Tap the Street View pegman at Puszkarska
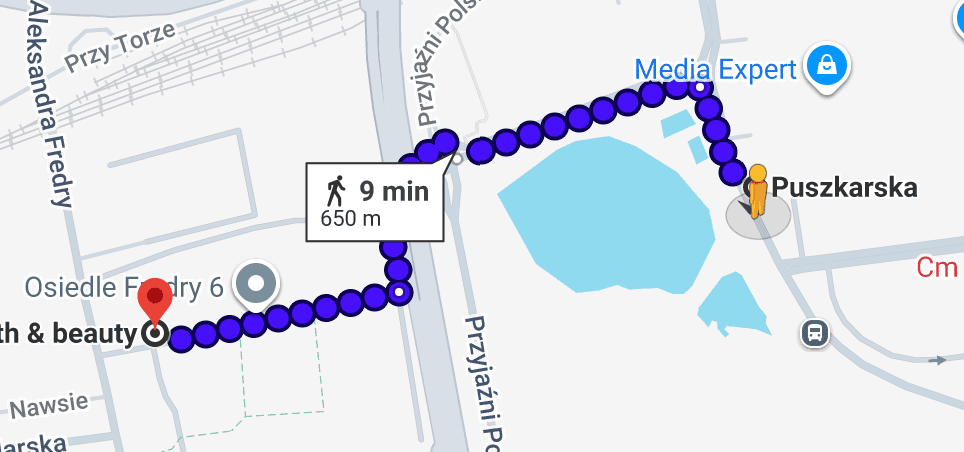 [x=758, y=192]
